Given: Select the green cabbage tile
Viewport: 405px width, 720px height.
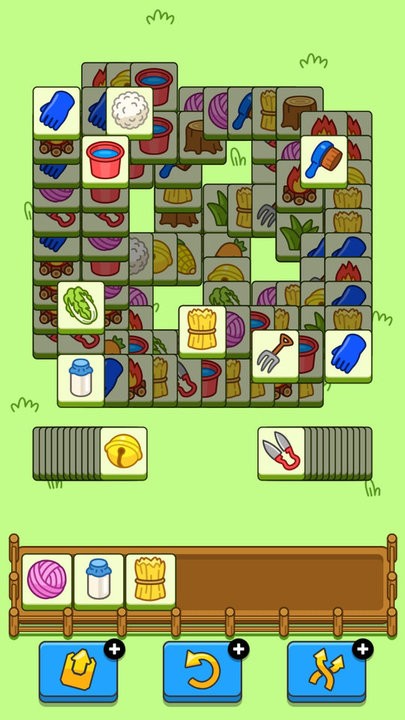Looking at the screenshot, I should coord(81,308).
